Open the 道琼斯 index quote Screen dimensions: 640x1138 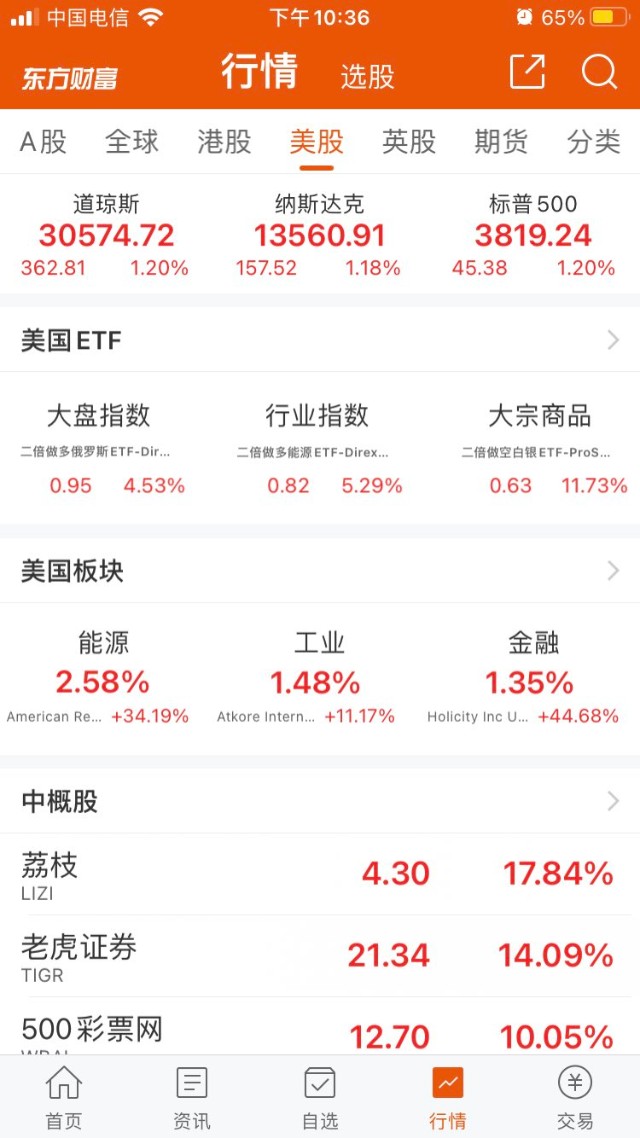(106, 236)
